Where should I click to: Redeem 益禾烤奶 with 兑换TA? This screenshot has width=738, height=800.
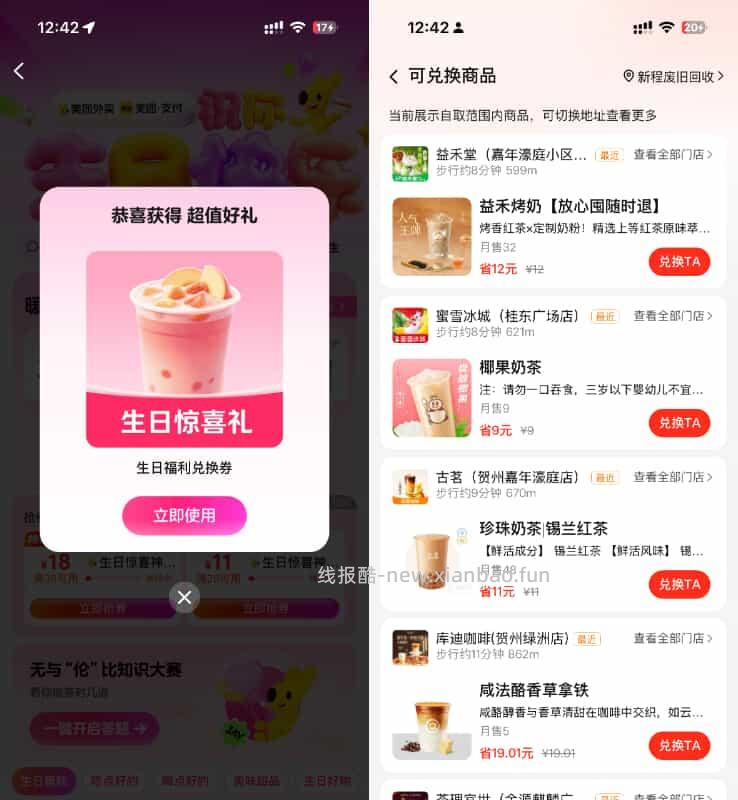point(679,262)
